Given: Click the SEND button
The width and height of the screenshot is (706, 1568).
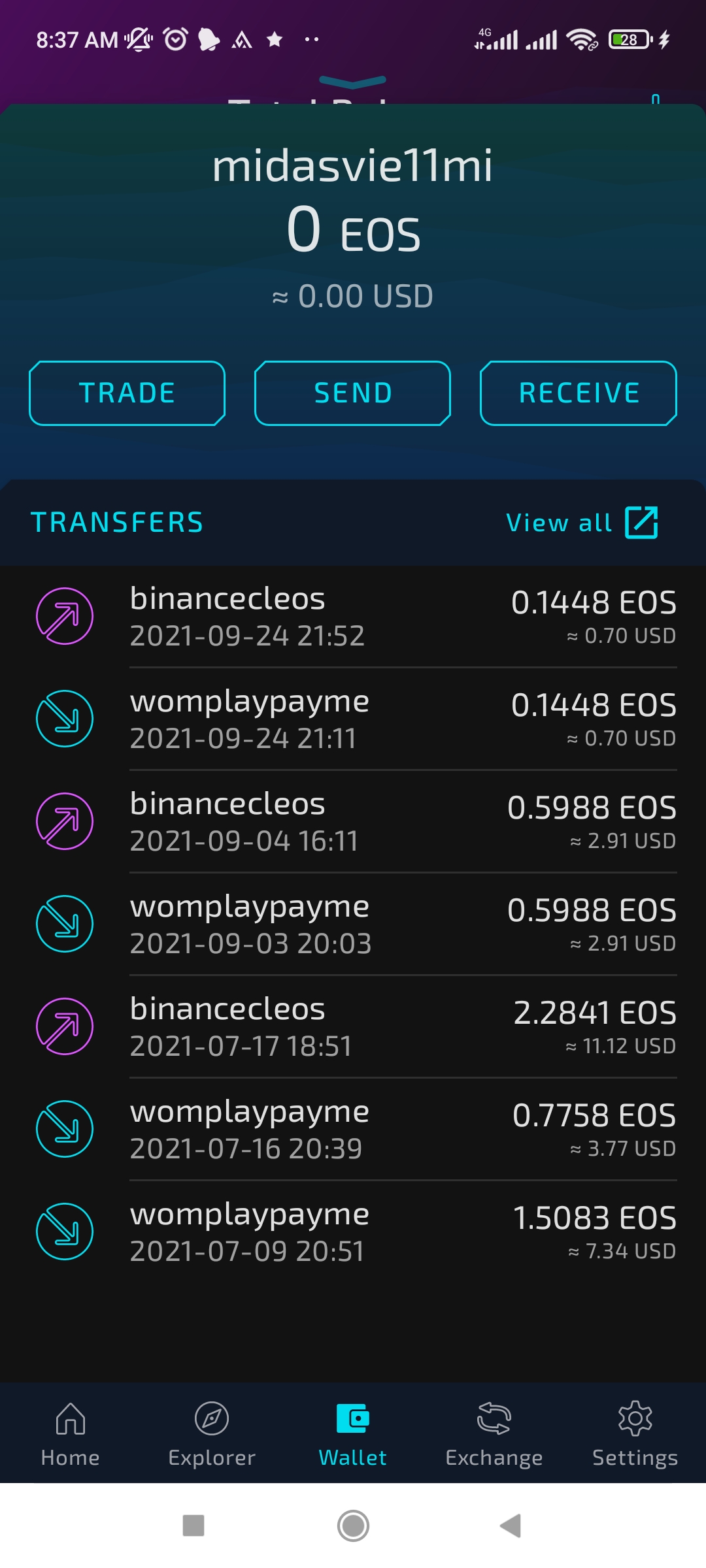Looking at the screenshot, I should pos(352,393).
